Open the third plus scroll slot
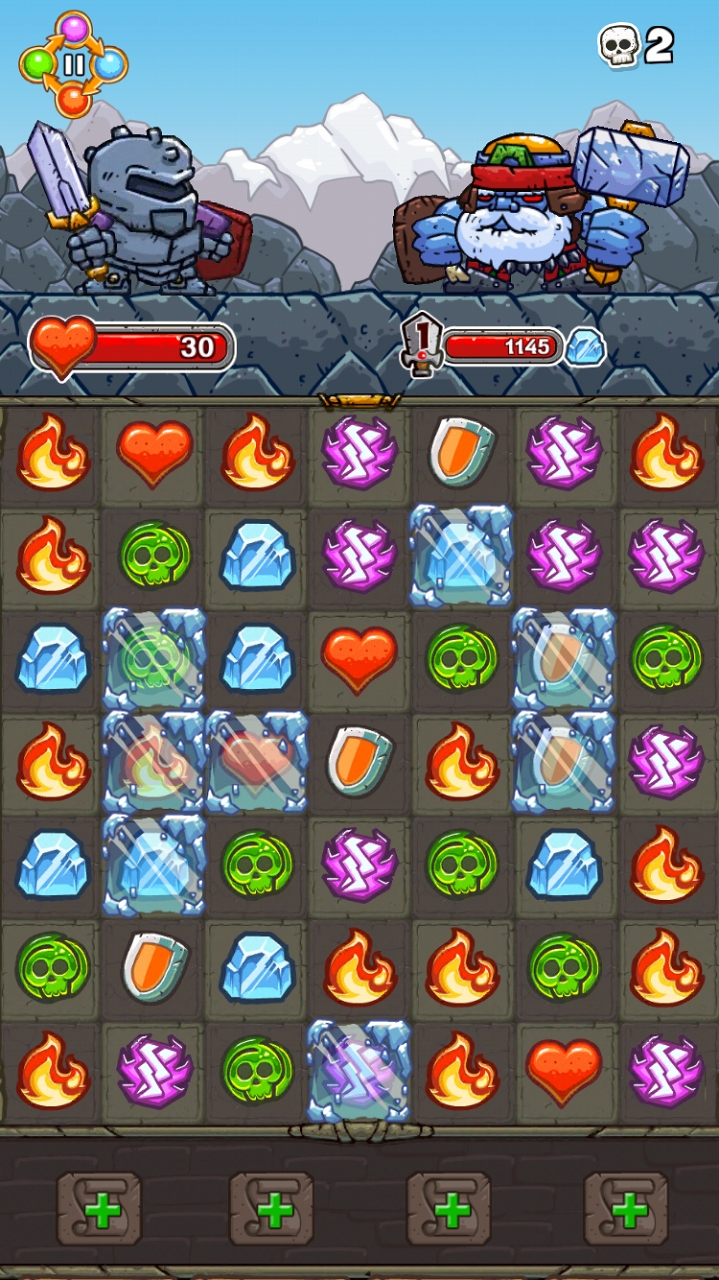The height and width of the screenshot is (1280, 719). pyautogui.click(x=449, y=1209)
